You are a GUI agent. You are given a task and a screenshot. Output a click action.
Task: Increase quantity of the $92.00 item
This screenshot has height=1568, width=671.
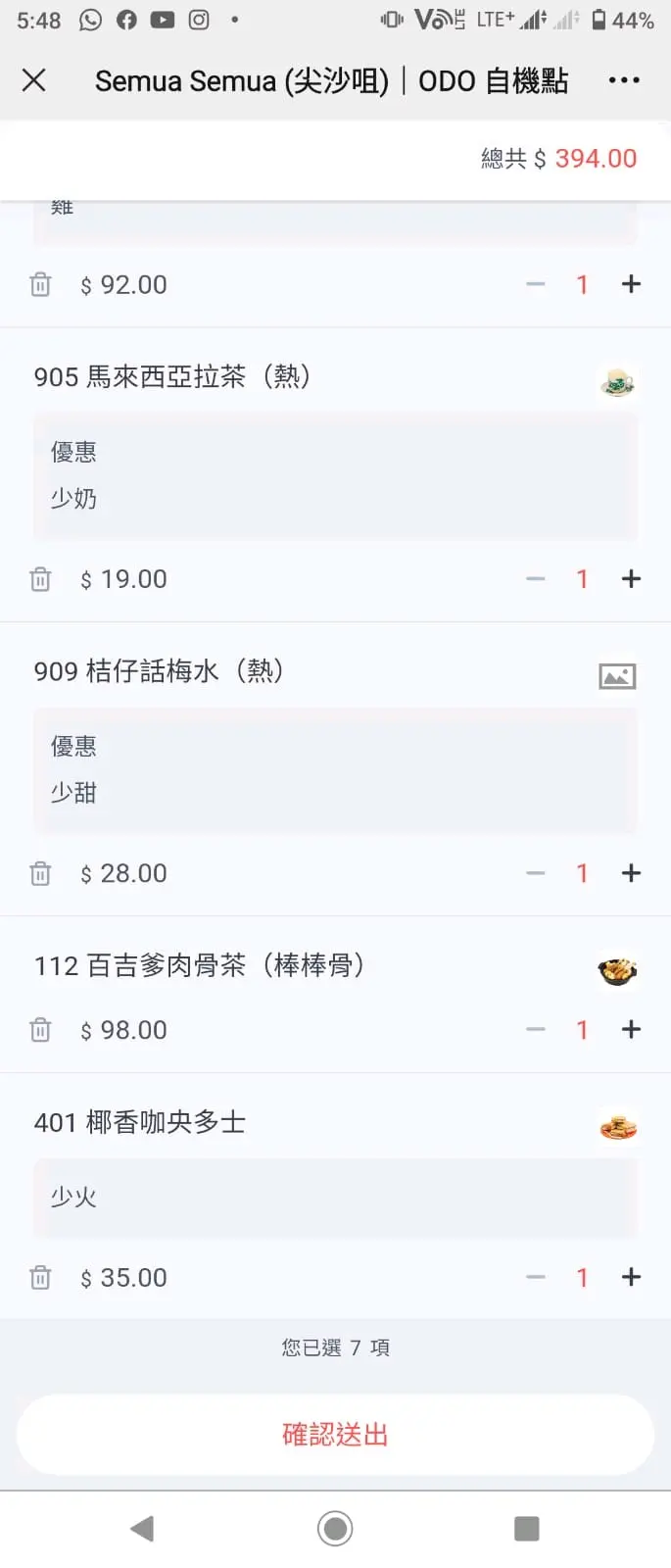pyautogui.click(x=631, y=284)
